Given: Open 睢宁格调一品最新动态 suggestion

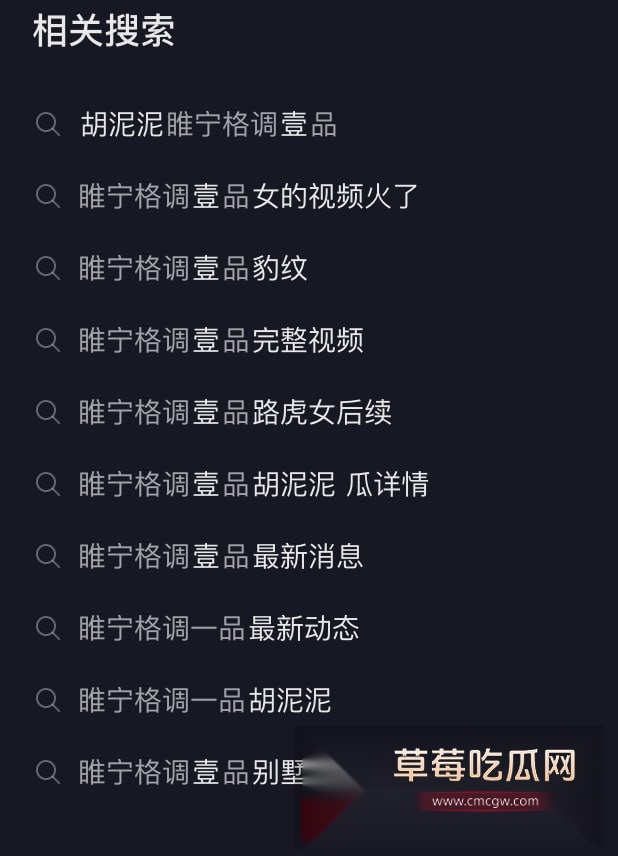Looking at the screenshot, I should point(219,628).
